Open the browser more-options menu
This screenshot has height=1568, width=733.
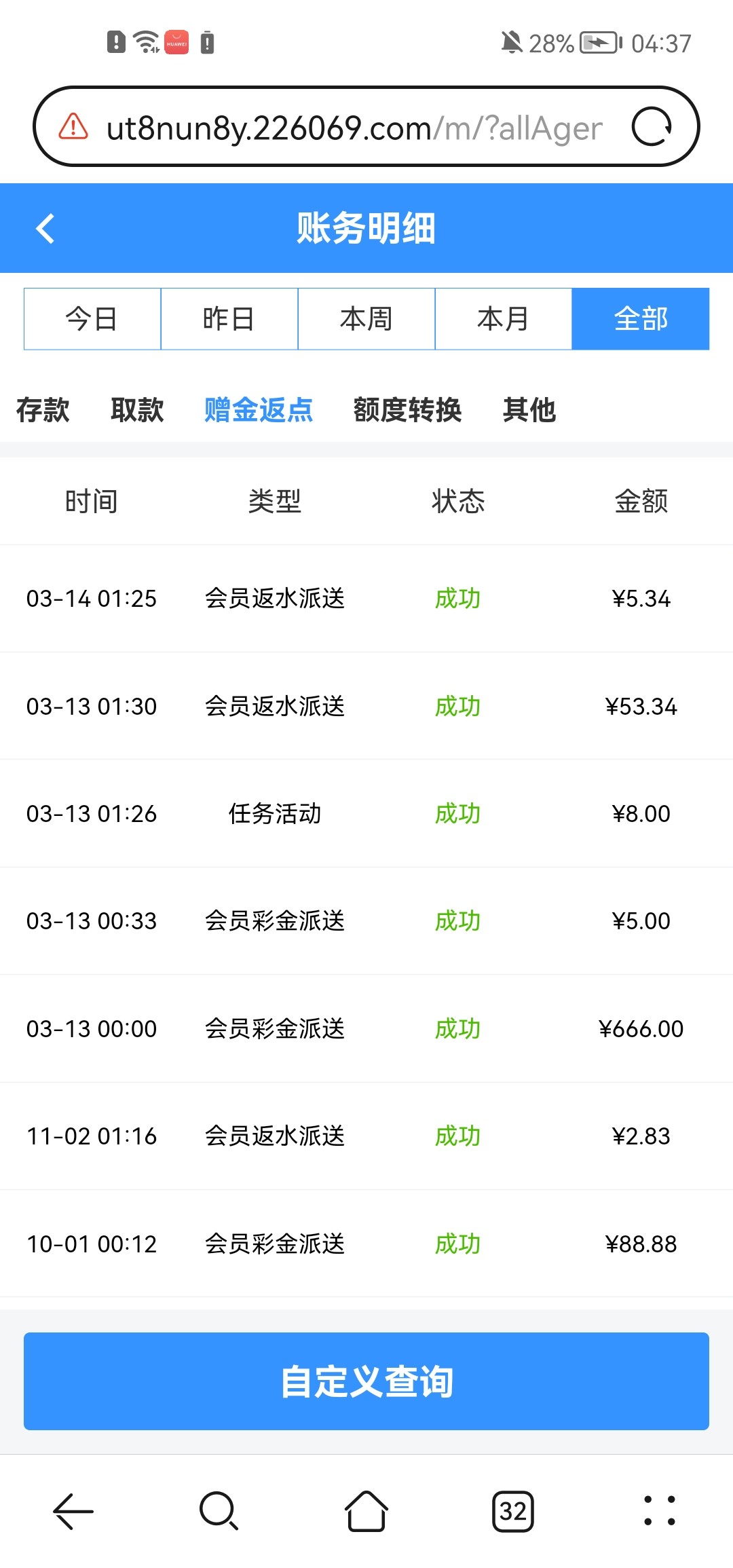[660, 1511]
